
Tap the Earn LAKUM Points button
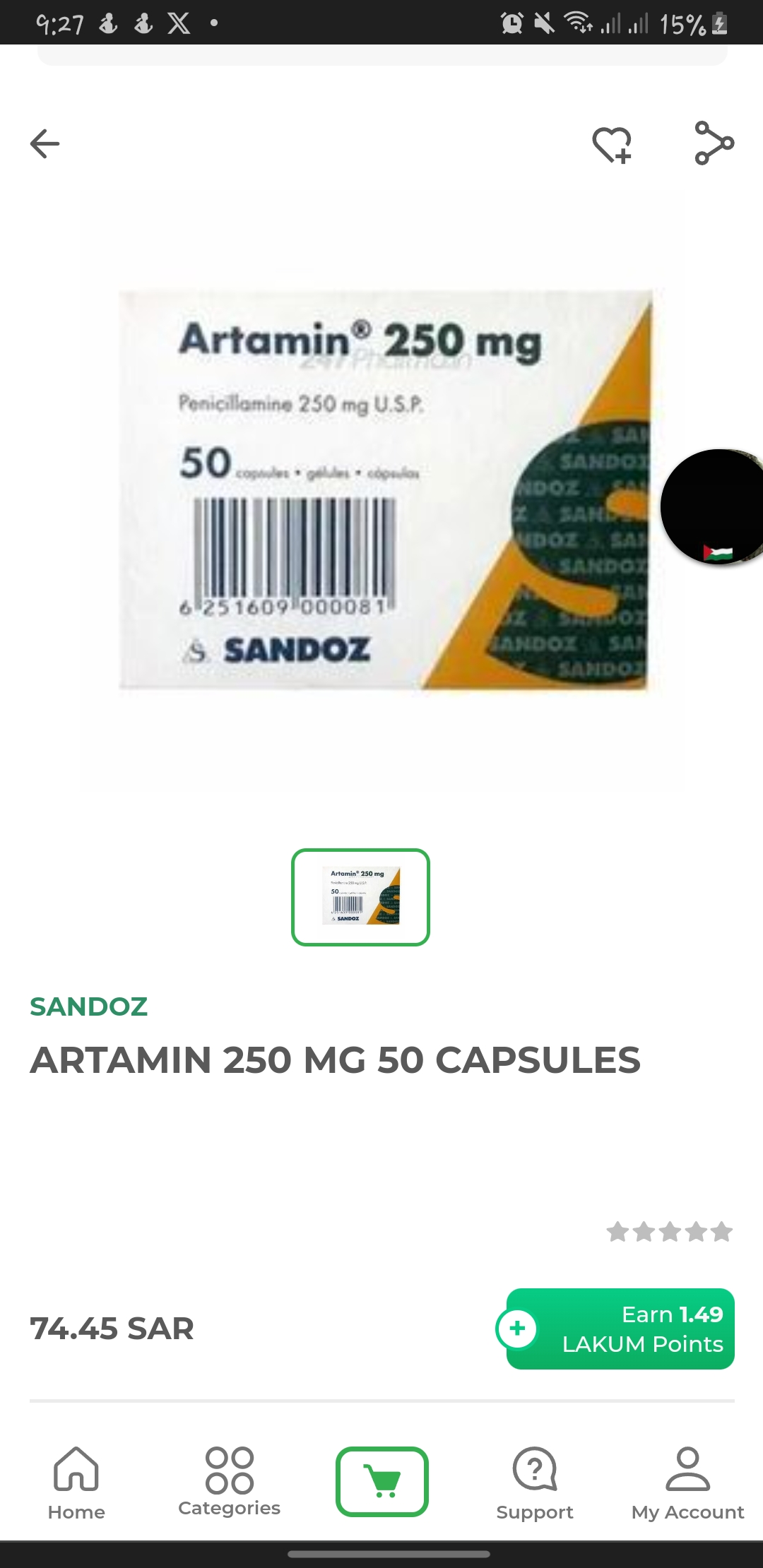coord(620,1329)
